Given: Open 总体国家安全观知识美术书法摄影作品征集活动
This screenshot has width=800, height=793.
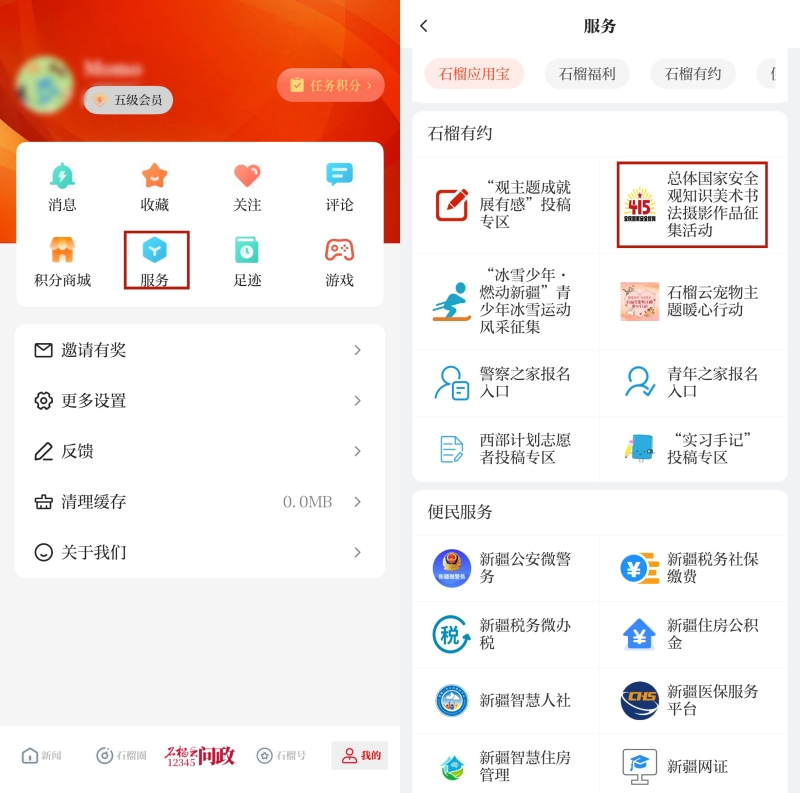Looking at the screenshot, I should (692, 204).
